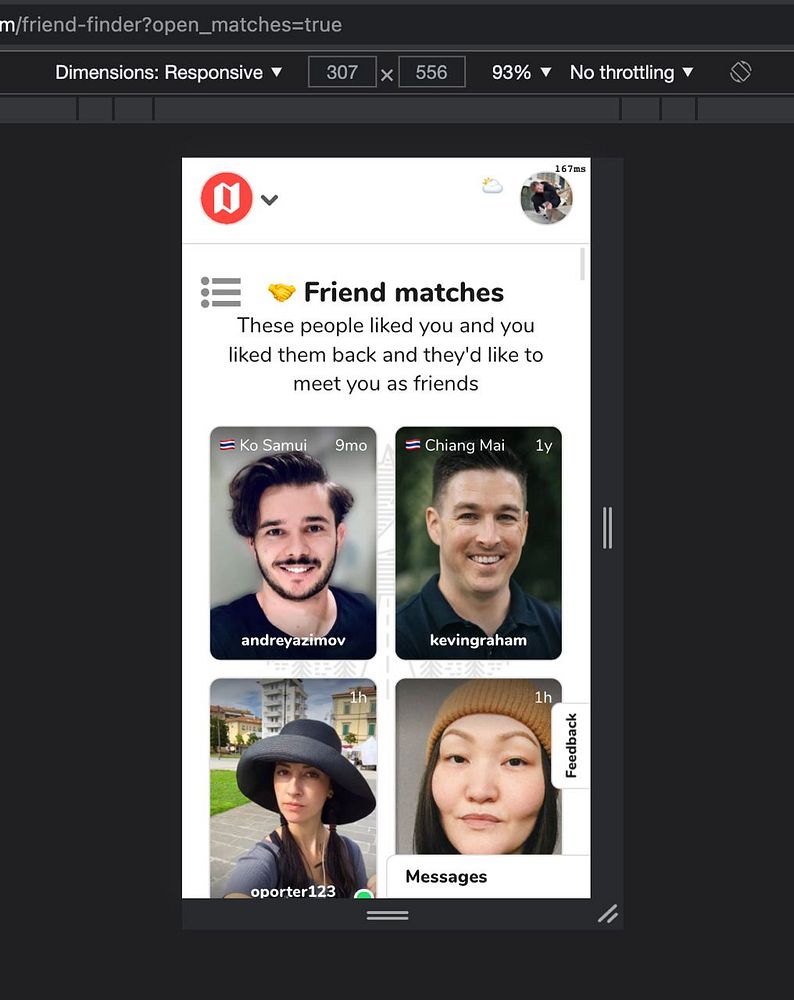Open oporter123's match card
794x1000 pixels.
pyautogui.click(x=293, y=788)
